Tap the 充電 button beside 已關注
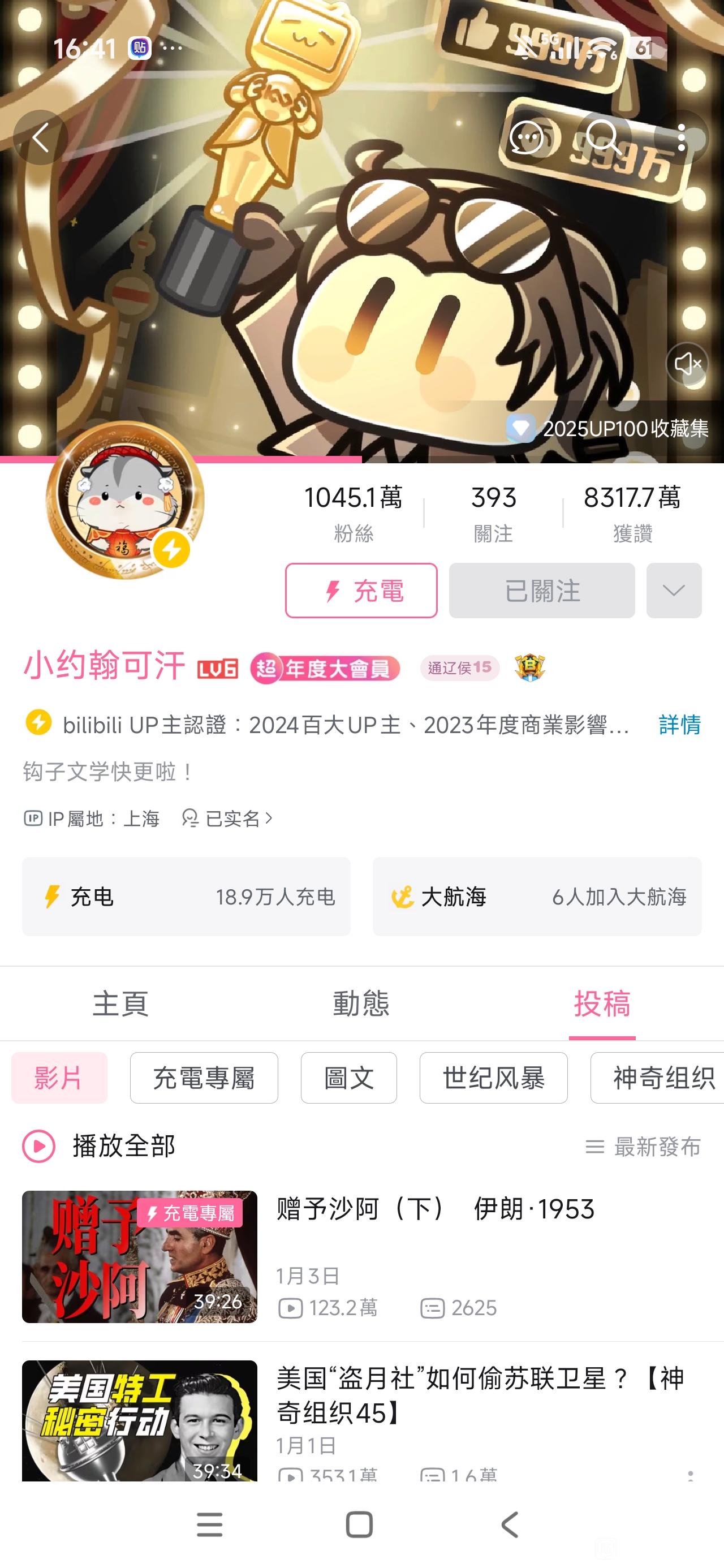724x1568 pixels. [x=361, y=591]
